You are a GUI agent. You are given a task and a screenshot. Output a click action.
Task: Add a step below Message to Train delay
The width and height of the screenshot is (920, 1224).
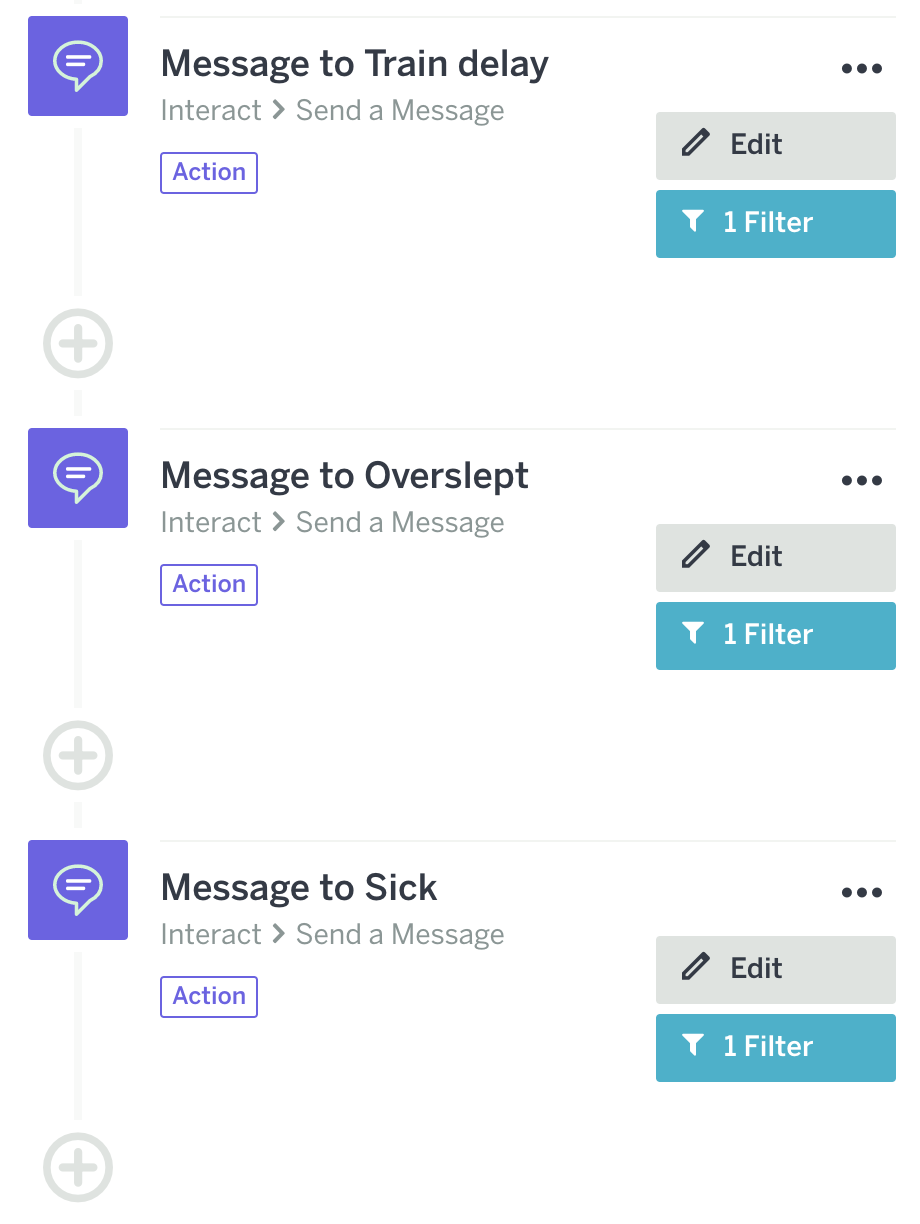coord(78,344)
